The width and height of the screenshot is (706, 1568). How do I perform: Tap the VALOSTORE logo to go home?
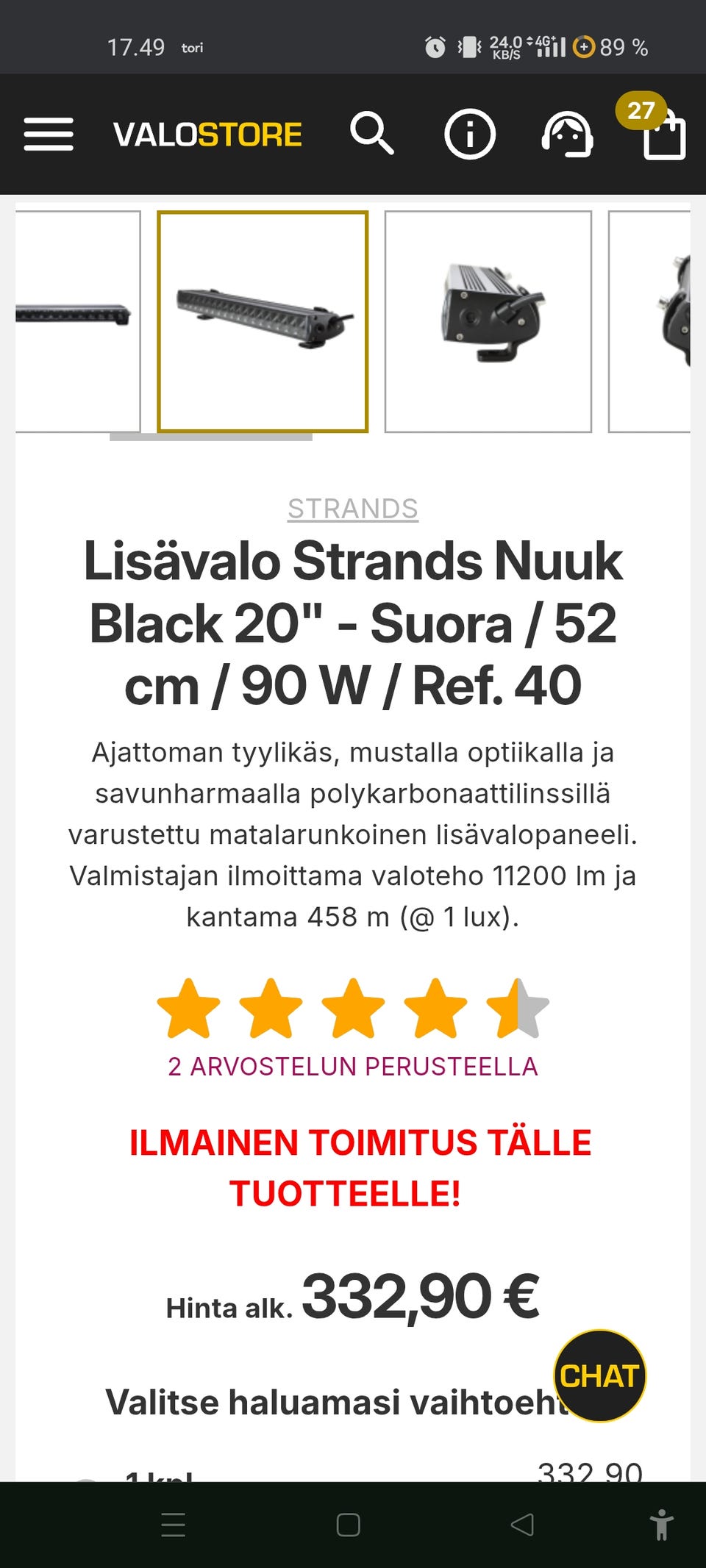tap(208, 135)
